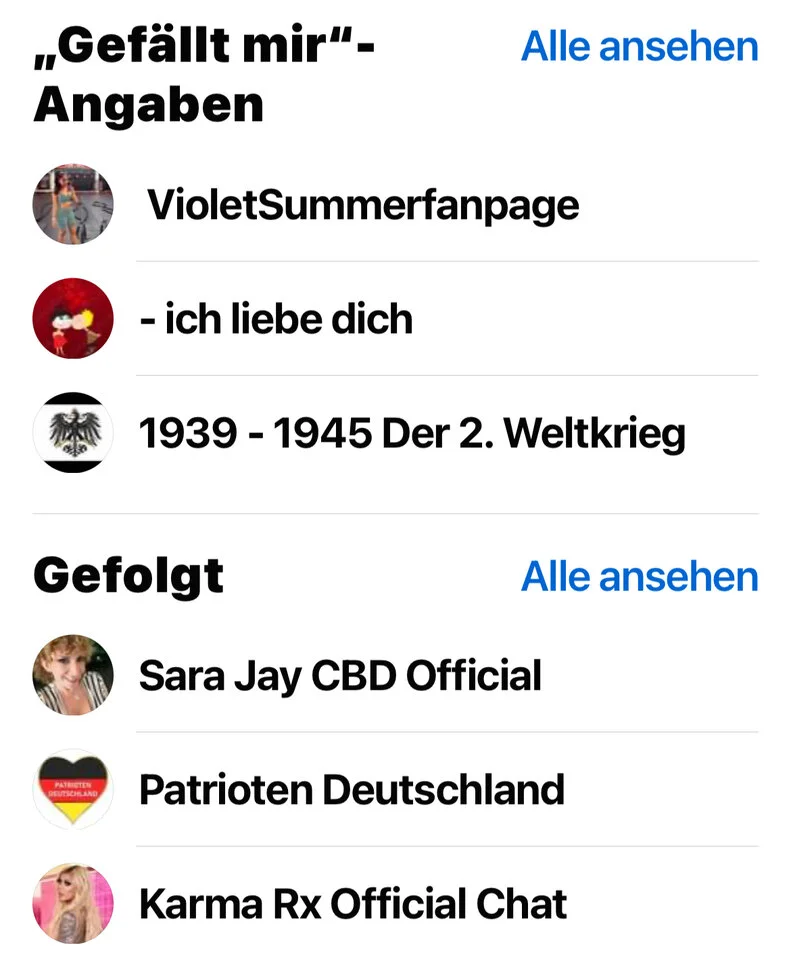Viewport: 791px width, 960px height.
Task: Open "1939 - 1945 Der 2. Weltkrieg" page
Action: (x=412, y=434)
